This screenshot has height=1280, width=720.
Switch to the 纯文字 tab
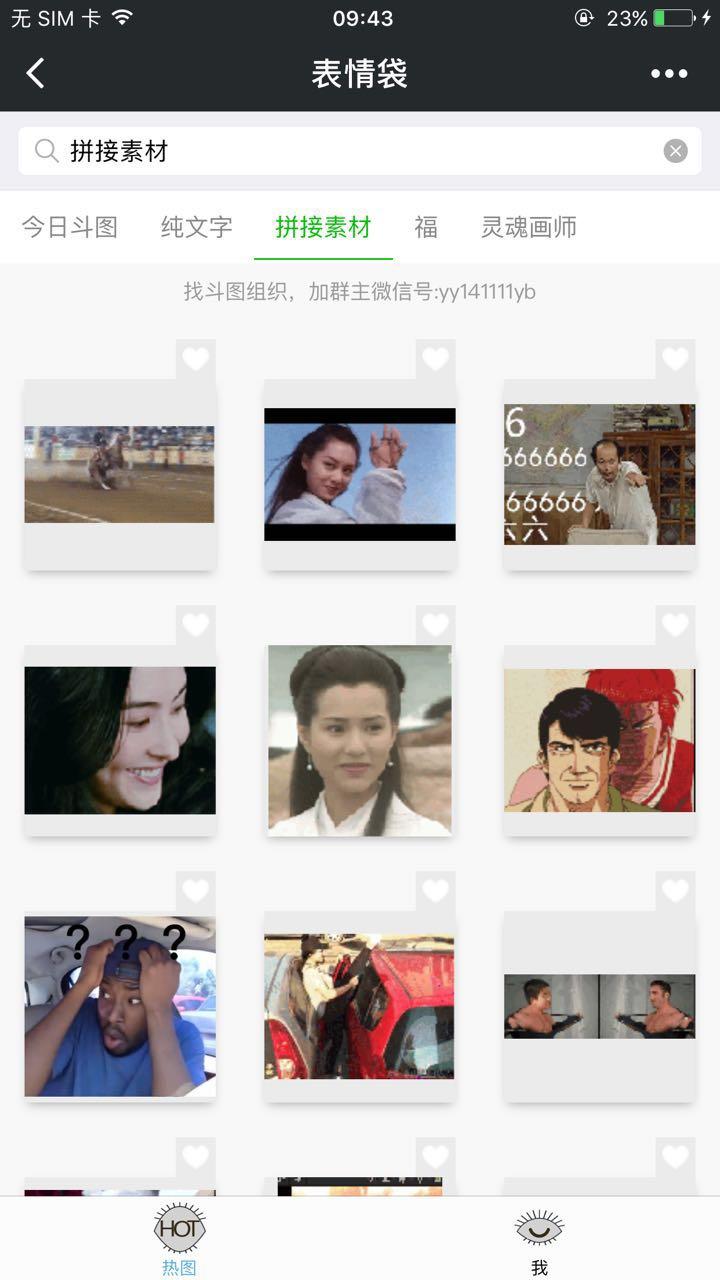click(196, 227)
